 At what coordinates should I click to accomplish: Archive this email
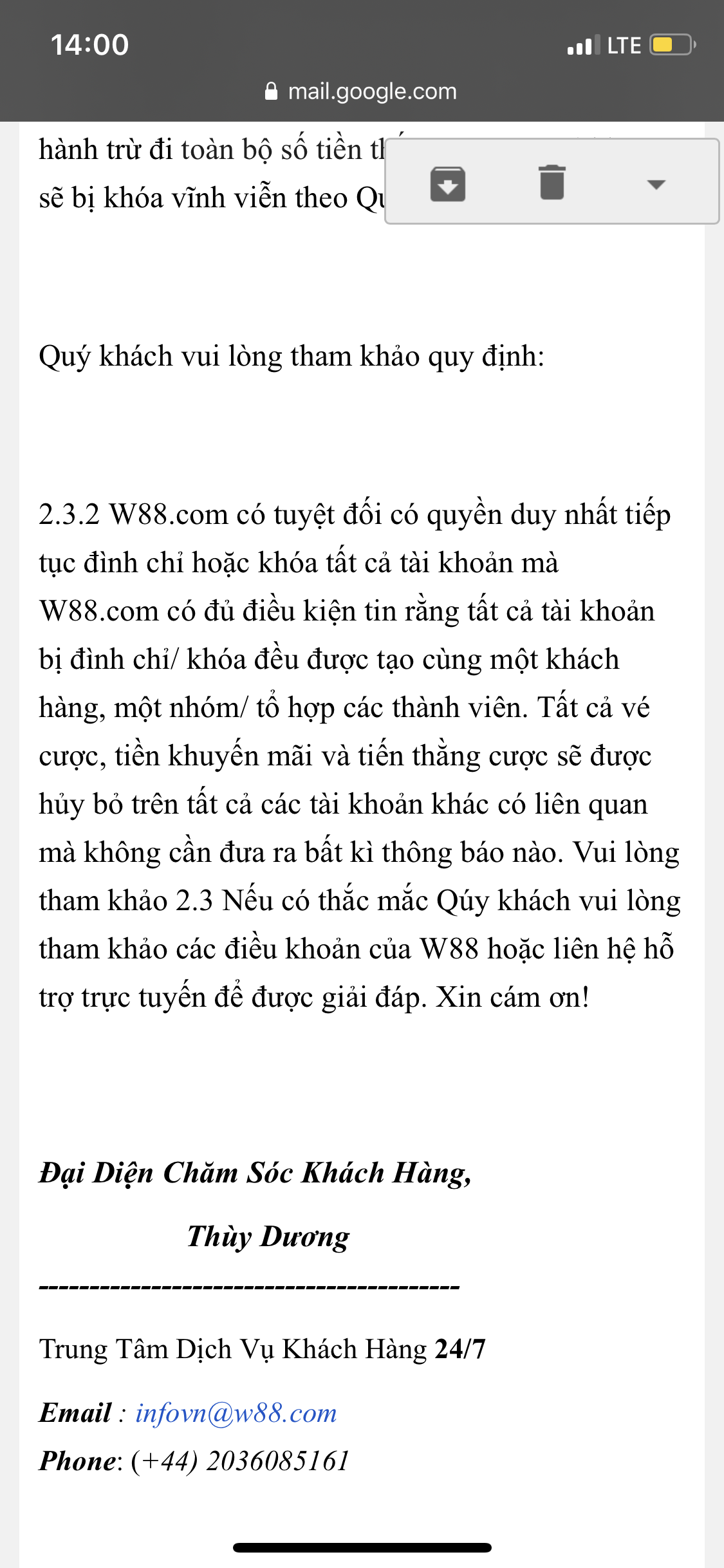[x=447, y=183]
